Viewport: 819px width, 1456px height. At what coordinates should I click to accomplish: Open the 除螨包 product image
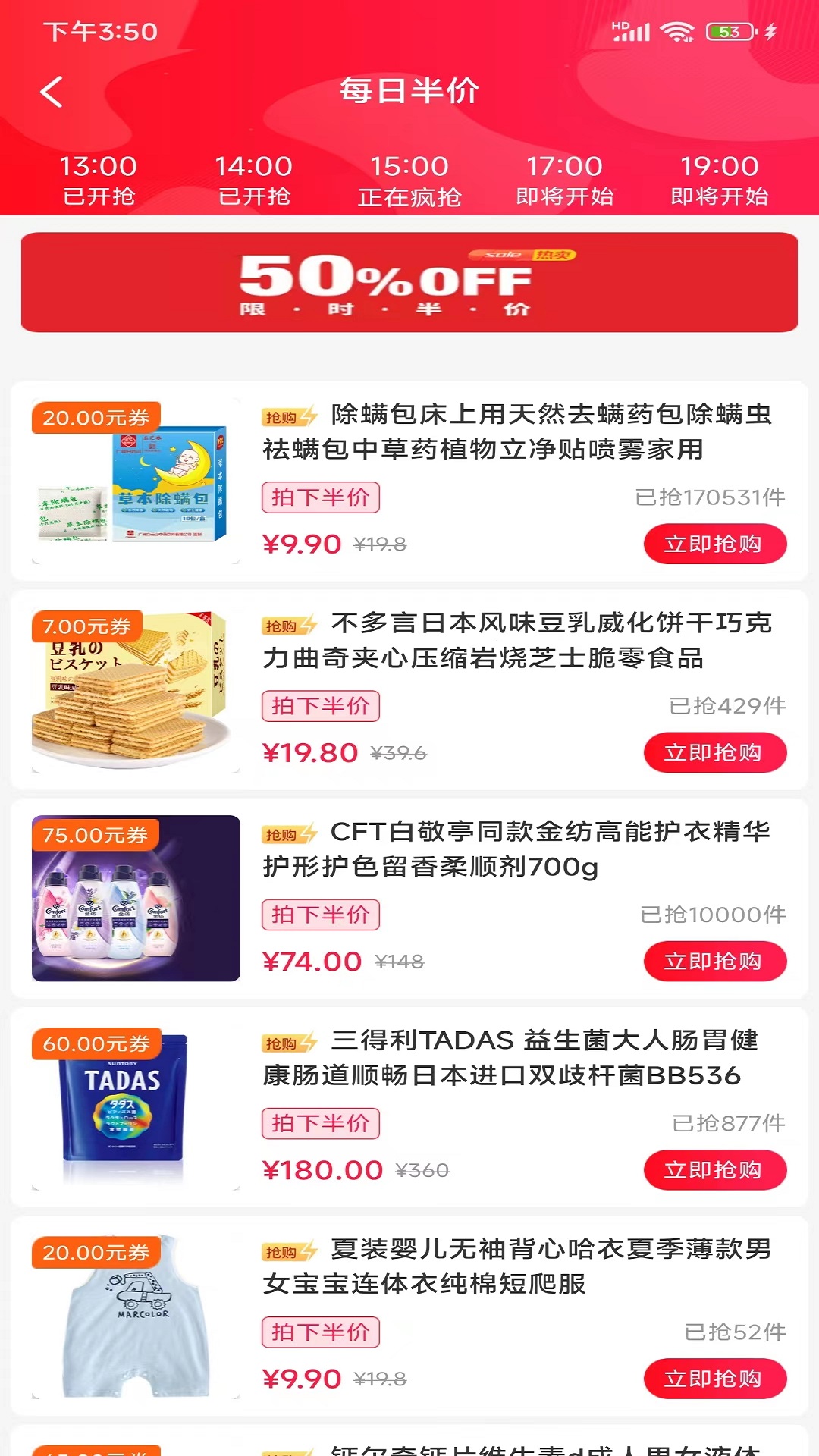coord(136,482)
